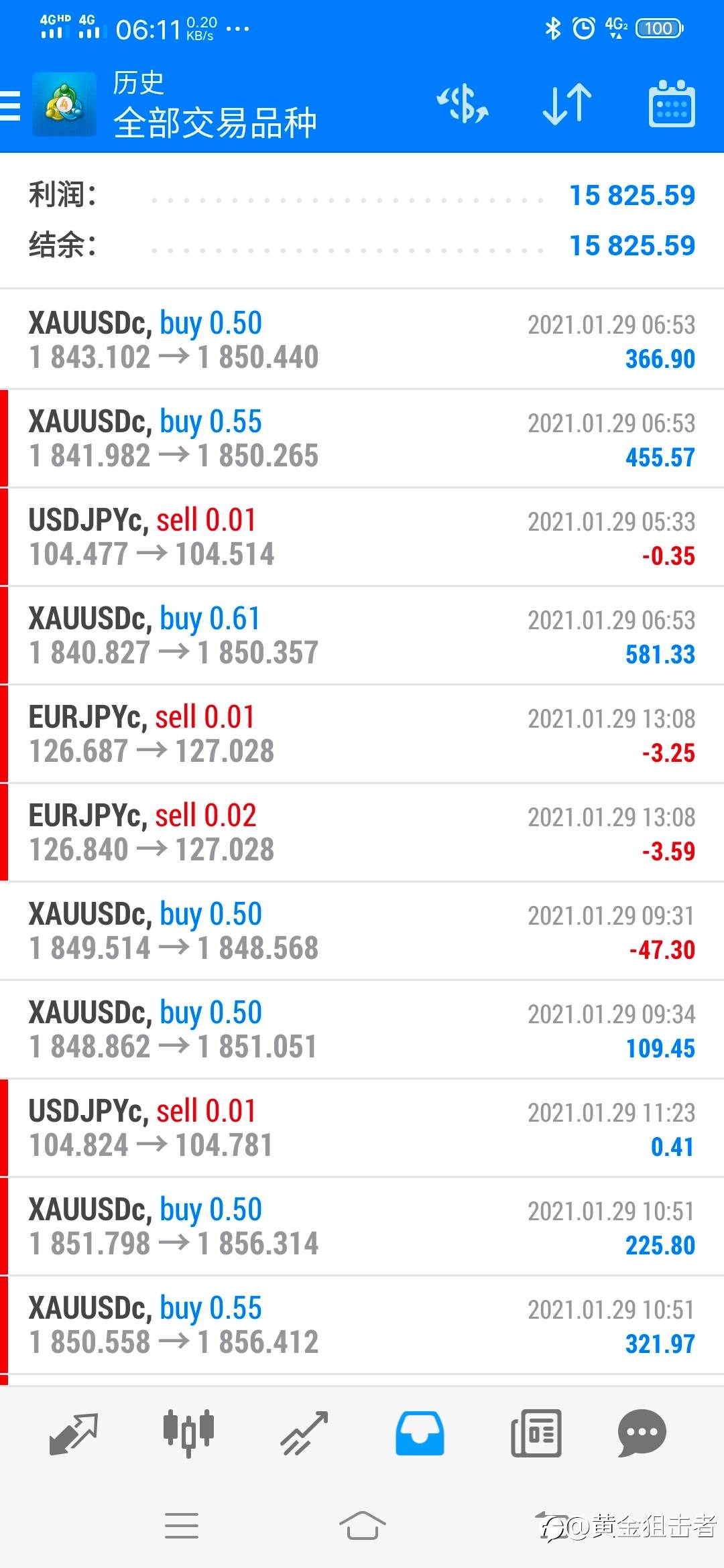The image size is (724, 1568).
Task: Open EURJPYc sell 0.01 trade entry
Action: (x=362, y=734)
